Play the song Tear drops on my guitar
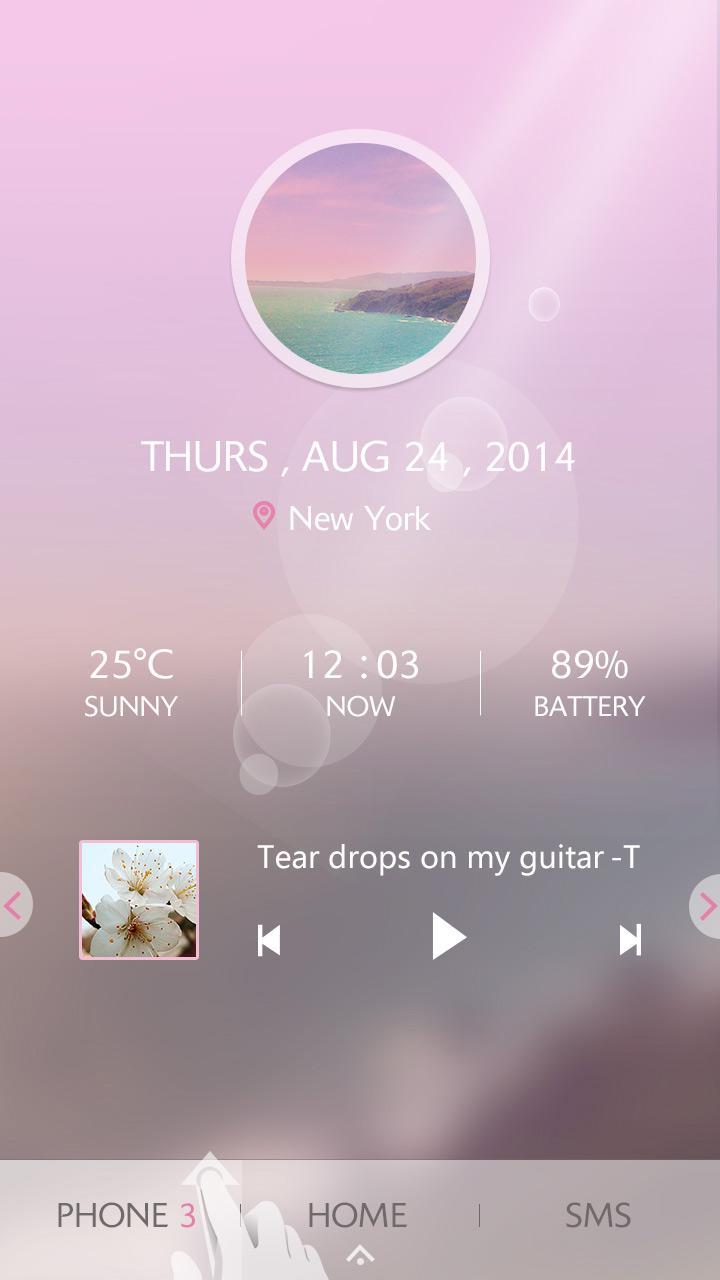The image size is (720, 1280). click(x=449, y=937)
